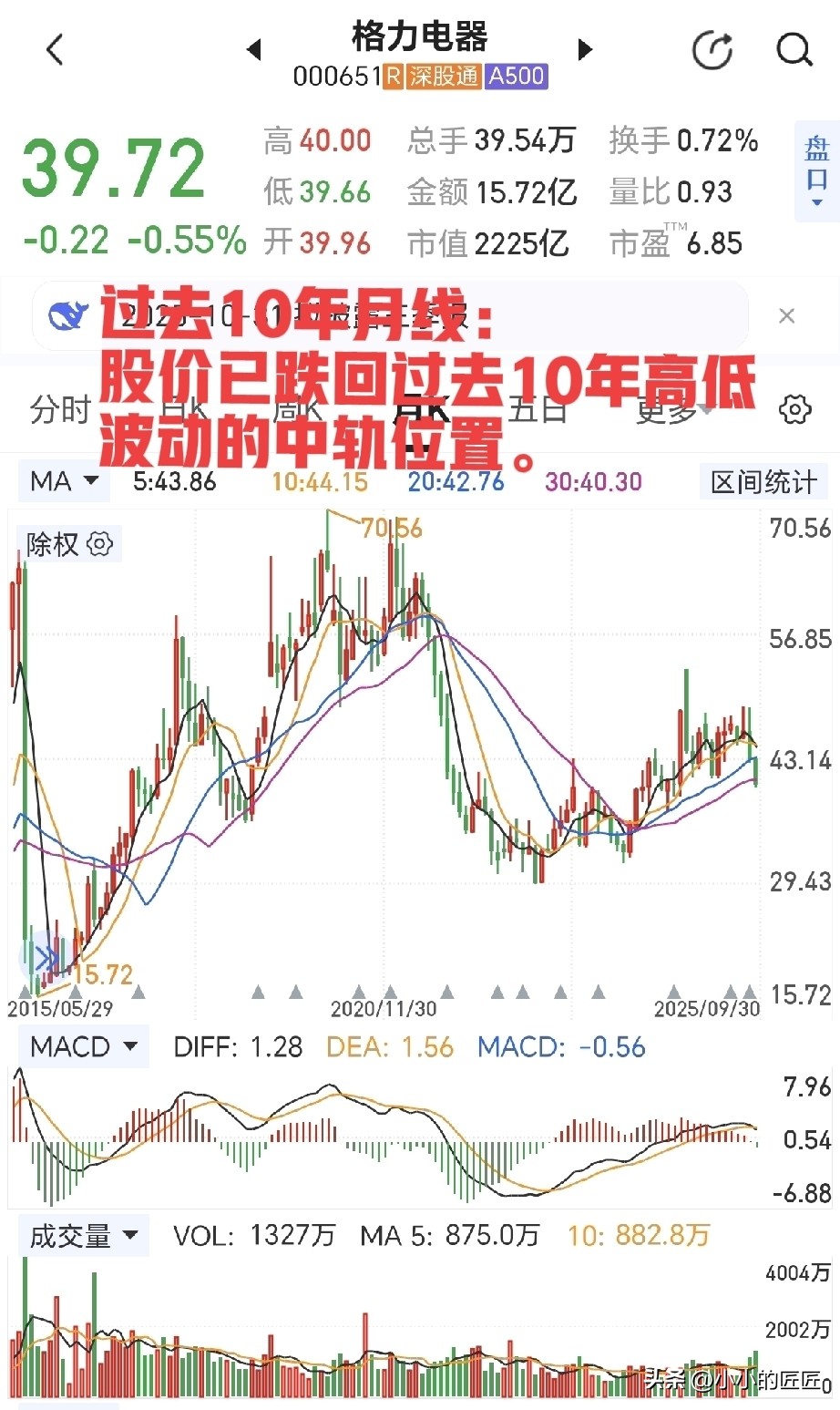Open the 除权 adjustment settings gear
The height and width of the screenshot is (1410, 840).
pos(100,542)
